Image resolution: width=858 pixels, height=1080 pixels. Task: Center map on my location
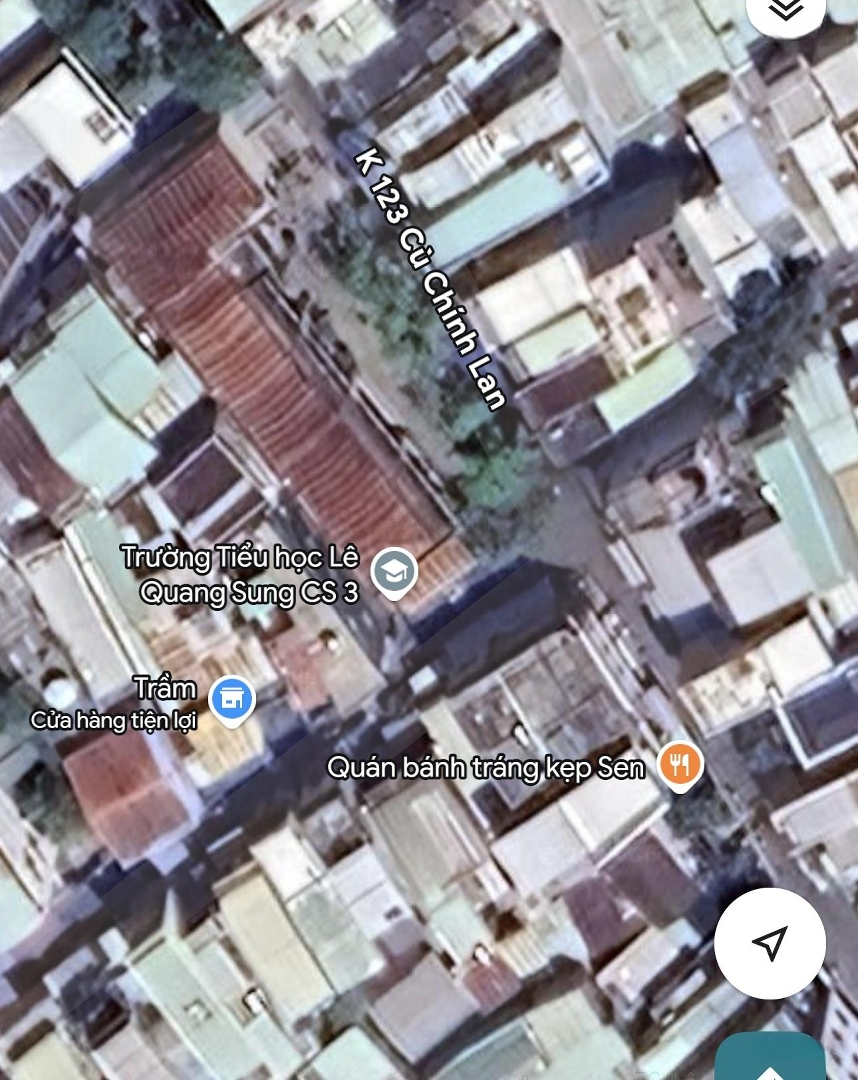click(x=769, y=943)
